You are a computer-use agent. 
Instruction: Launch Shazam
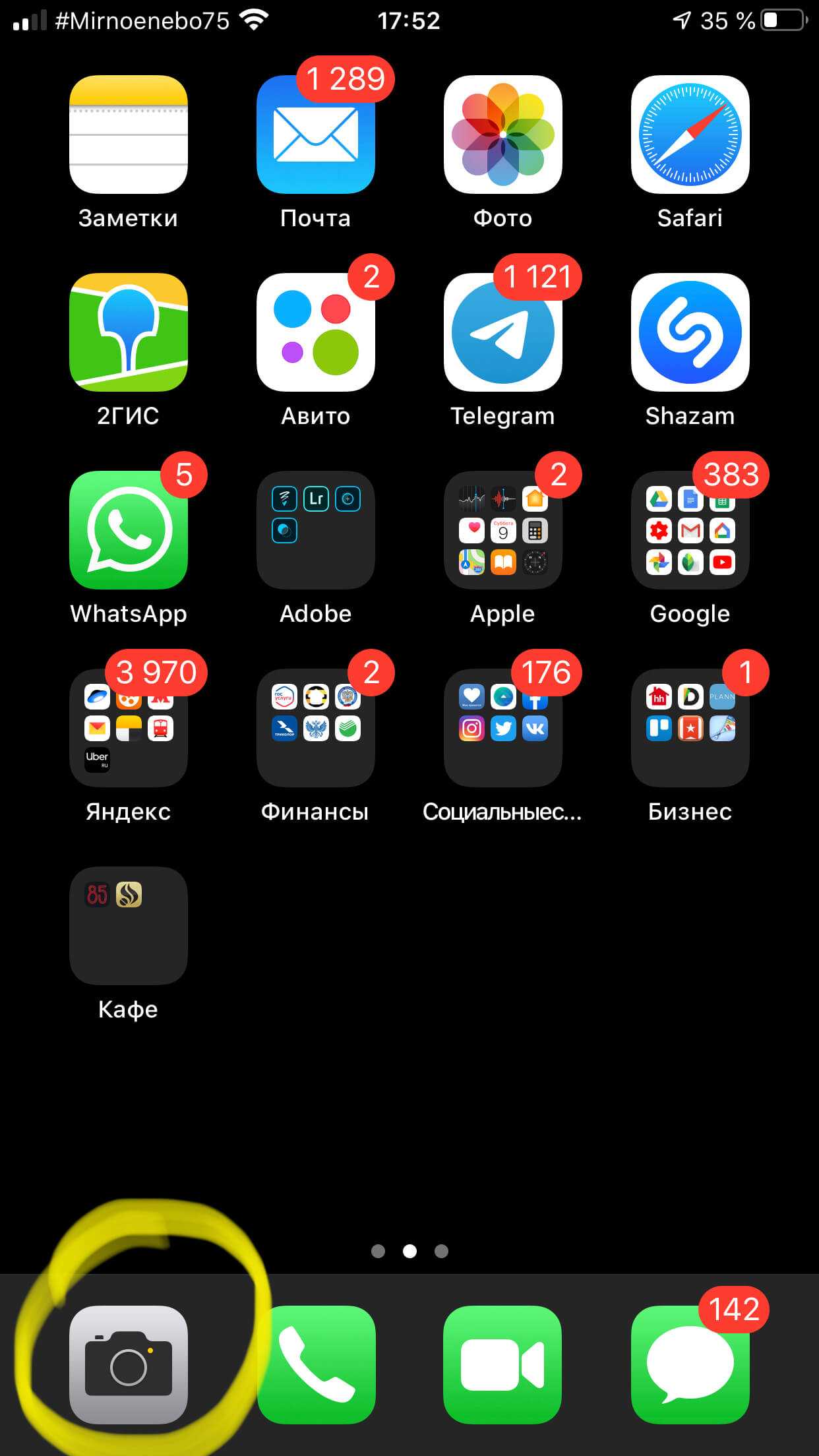click(x=690, y=332)
